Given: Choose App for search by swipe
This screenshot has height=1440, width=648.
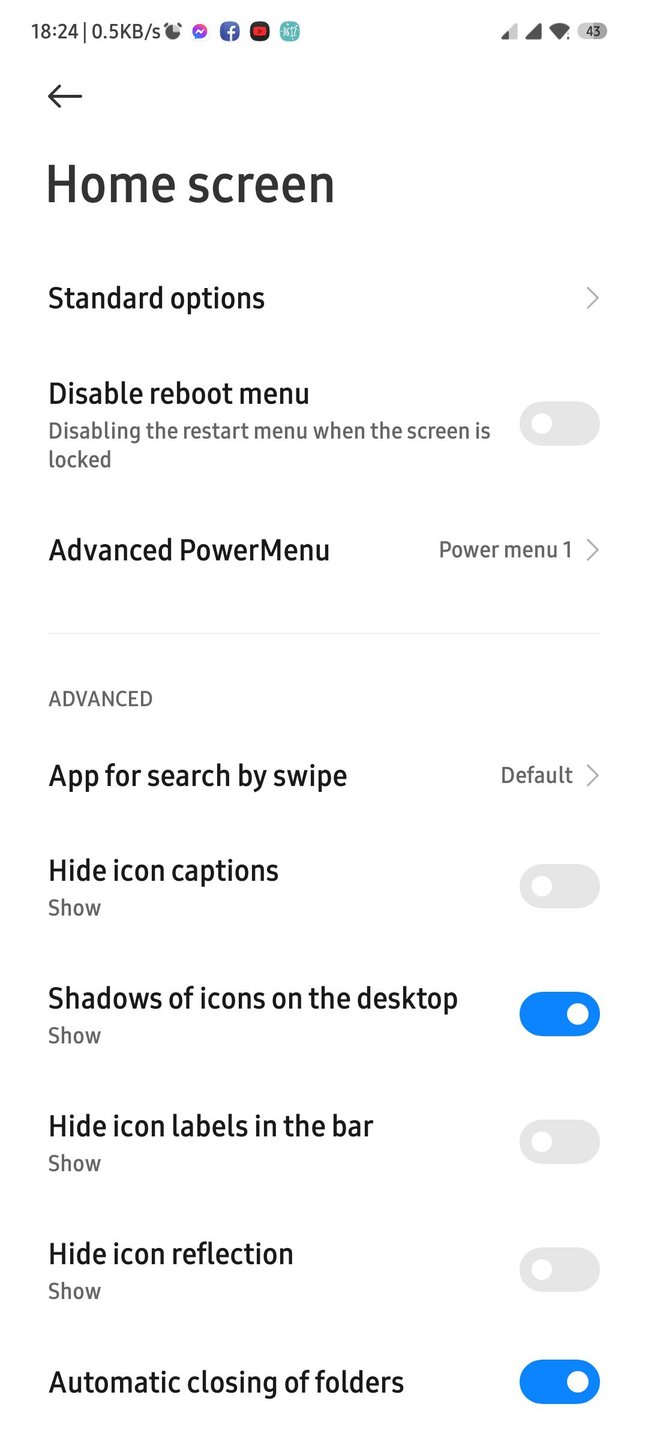Looking at the screenshot, I should tap(324, 776).
